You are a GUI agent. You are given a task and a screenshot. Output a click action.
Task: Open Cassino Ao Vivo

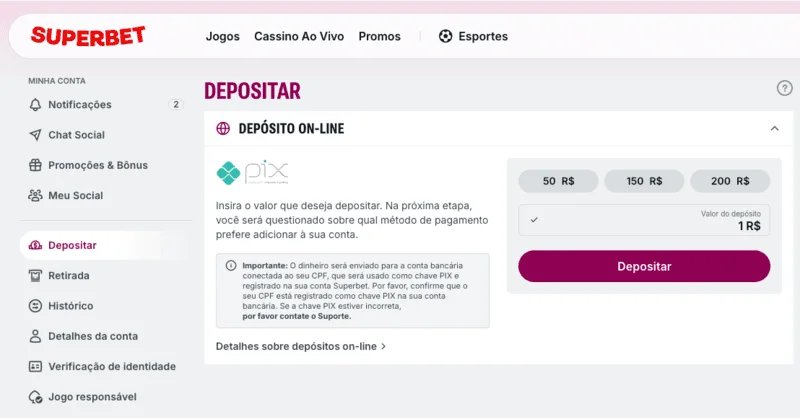[299, 36]
